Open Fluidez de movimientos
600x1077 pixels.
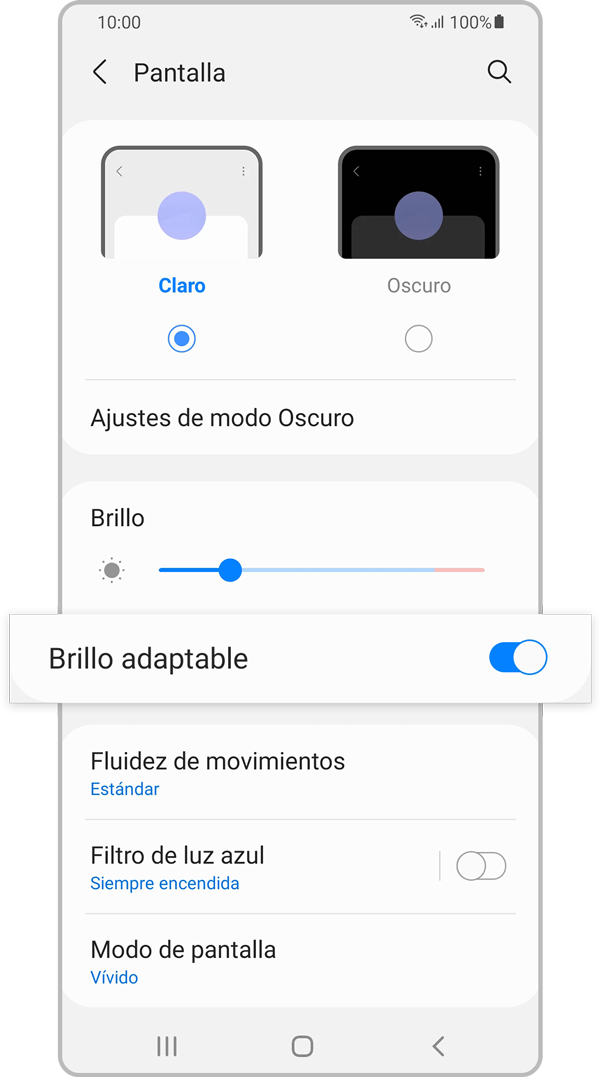(x=218, y=773)
